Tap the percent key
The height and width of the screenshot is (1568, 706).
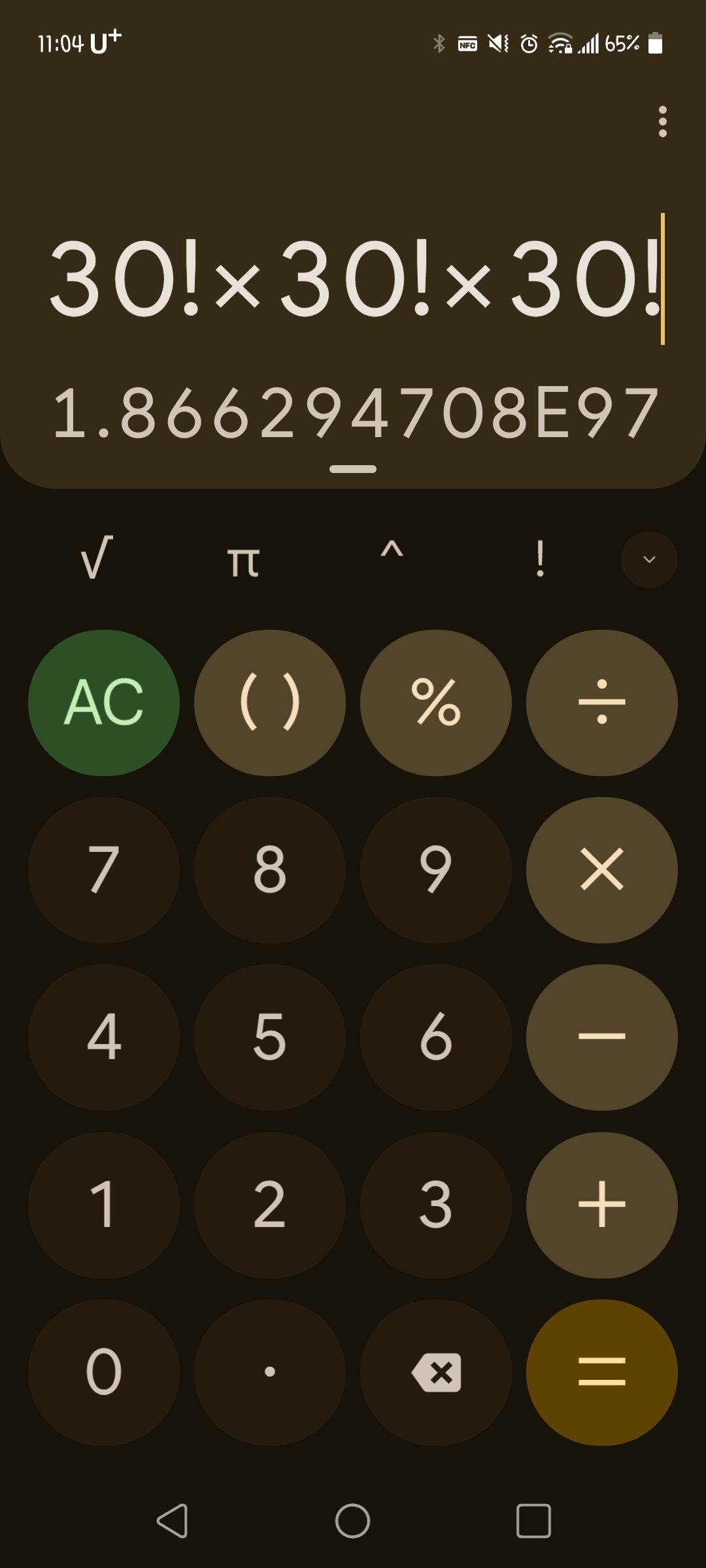click(436, 703)
